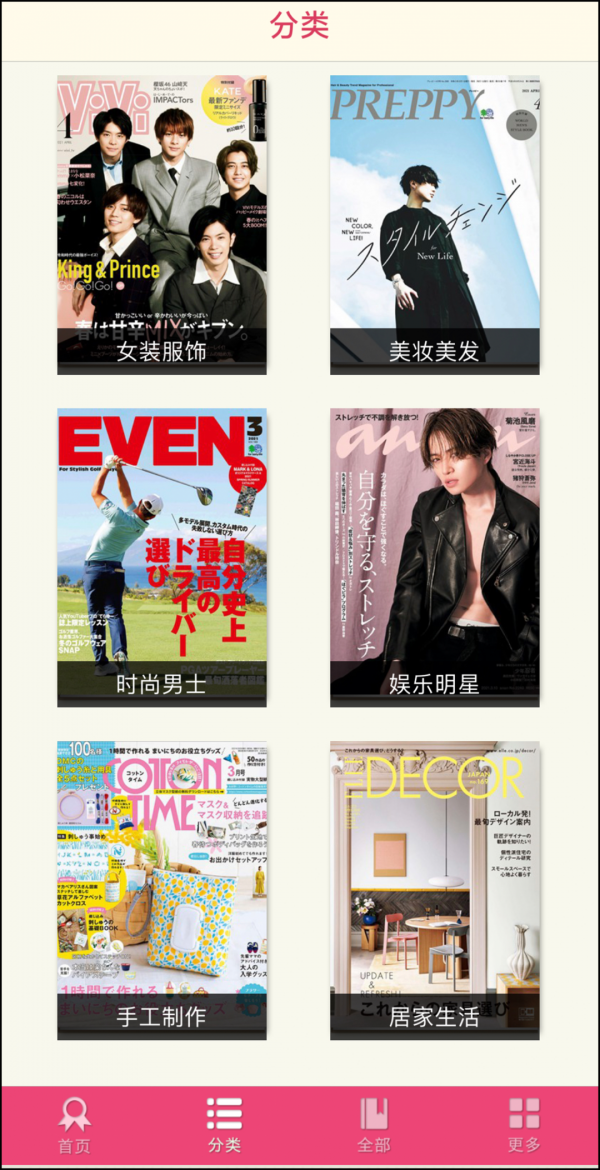
Task: Open the 美妆美发 category
Action: (x=434, y=224)
